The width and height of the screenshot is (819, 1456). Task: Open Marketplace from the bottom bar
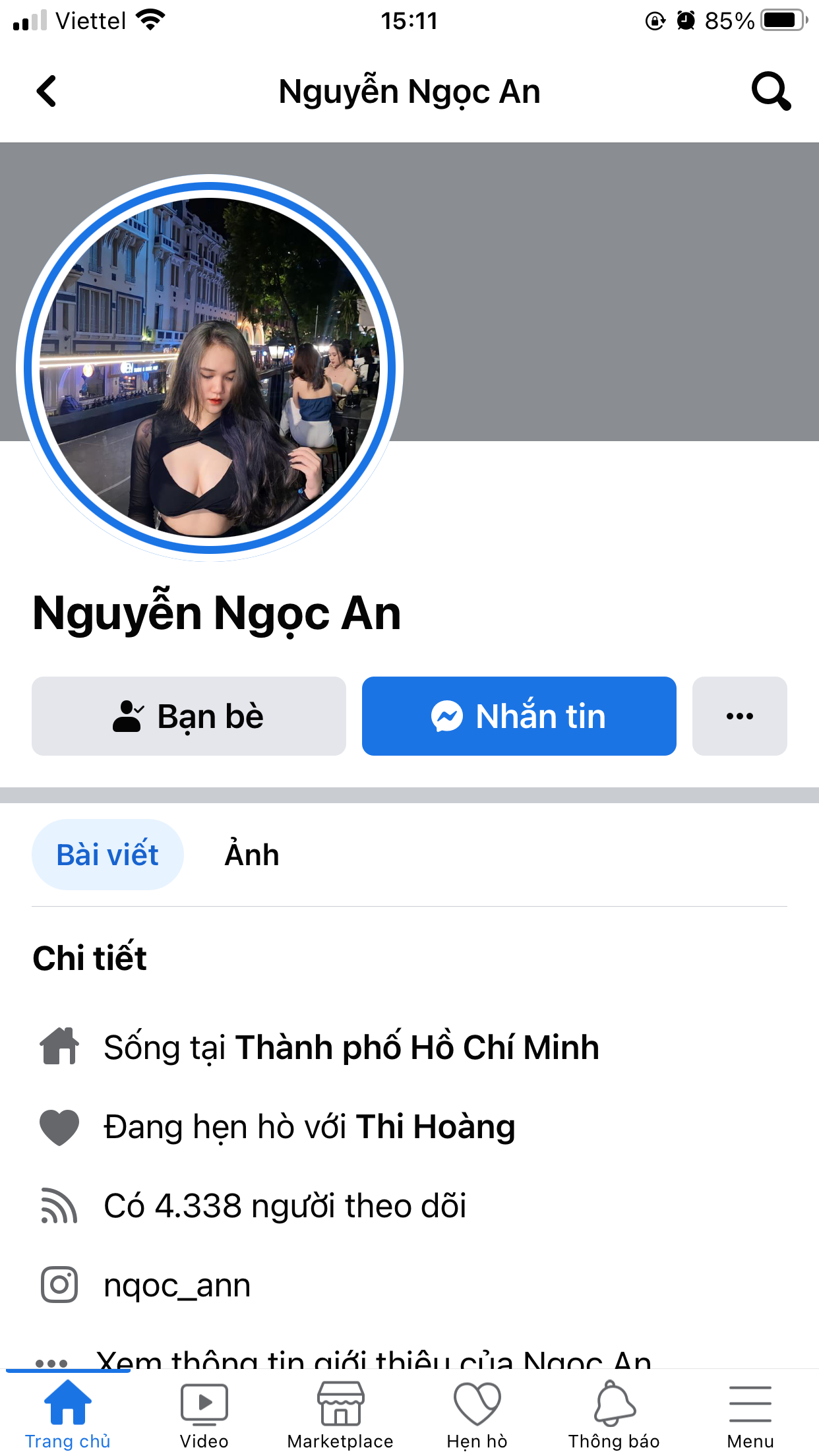click(340, 1414)
